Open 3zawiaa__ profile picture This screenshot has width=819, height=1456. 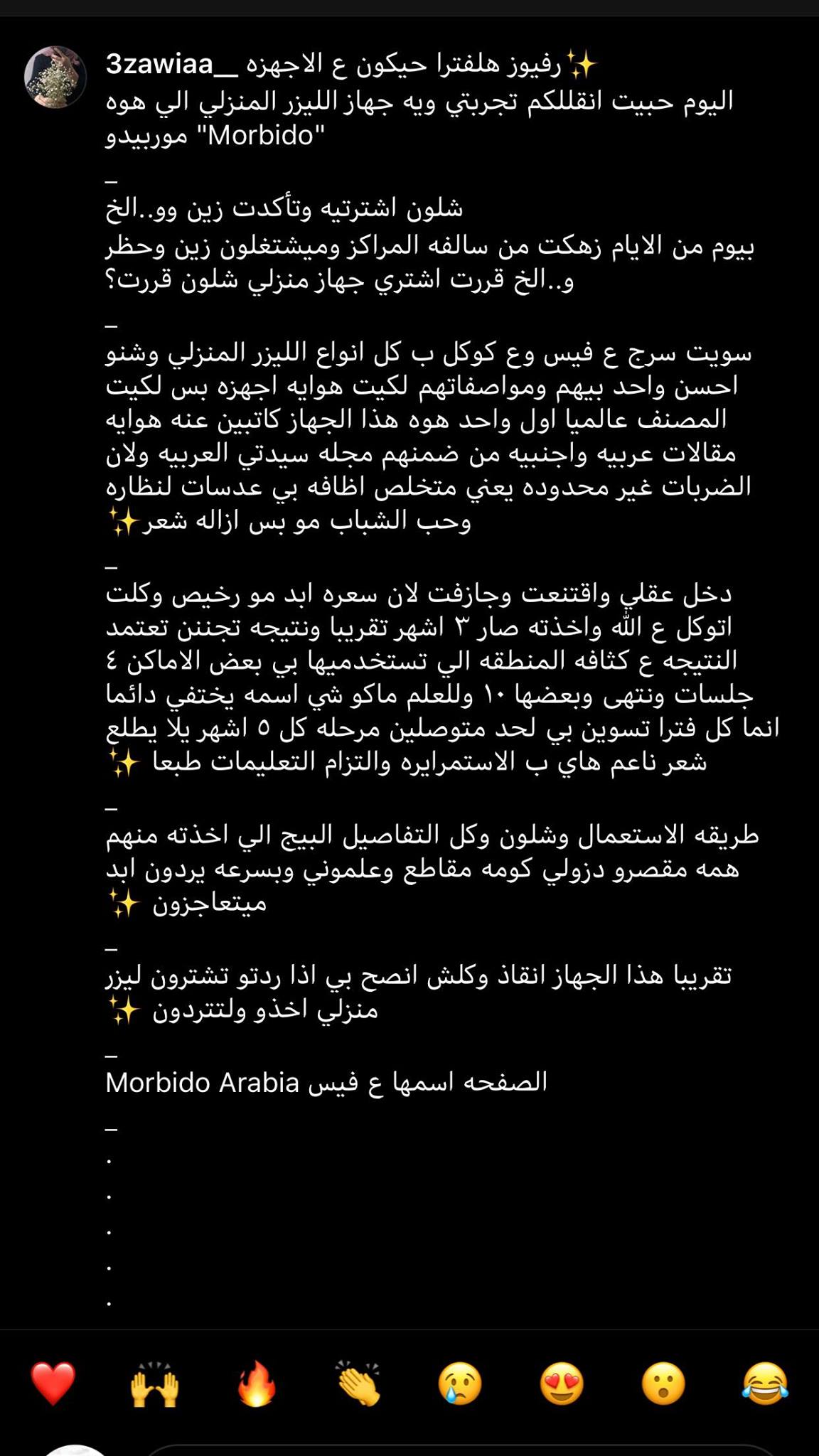[x=55, y=77]
